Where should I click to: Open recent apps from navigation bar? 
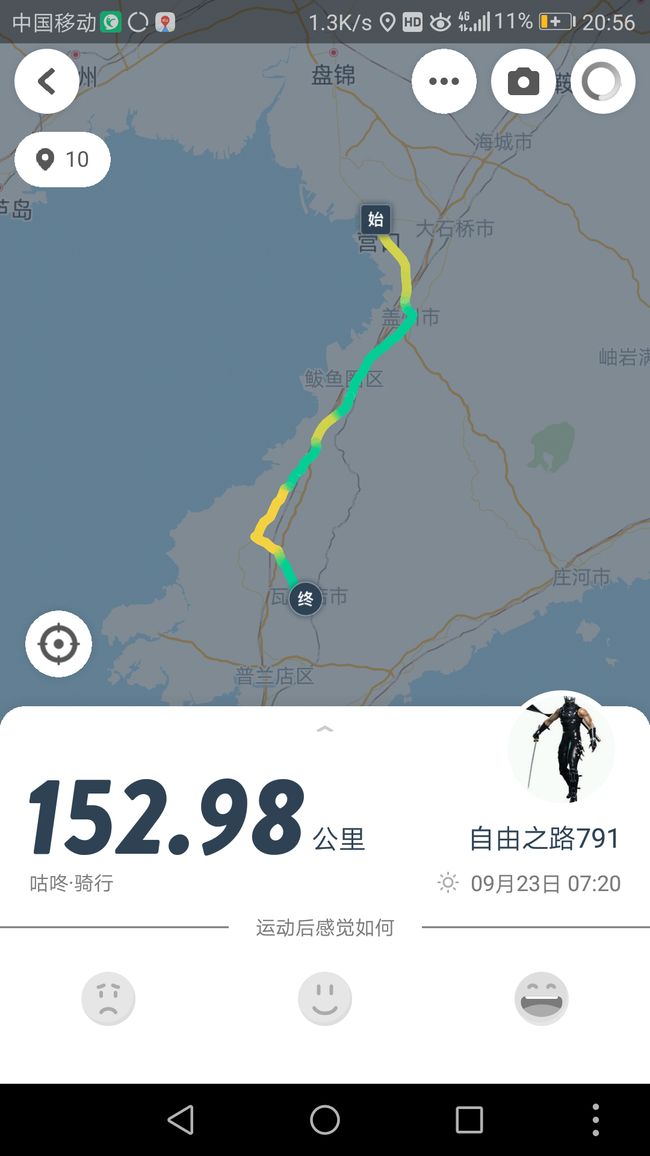pyautogui.click(x=469, y=1120)
